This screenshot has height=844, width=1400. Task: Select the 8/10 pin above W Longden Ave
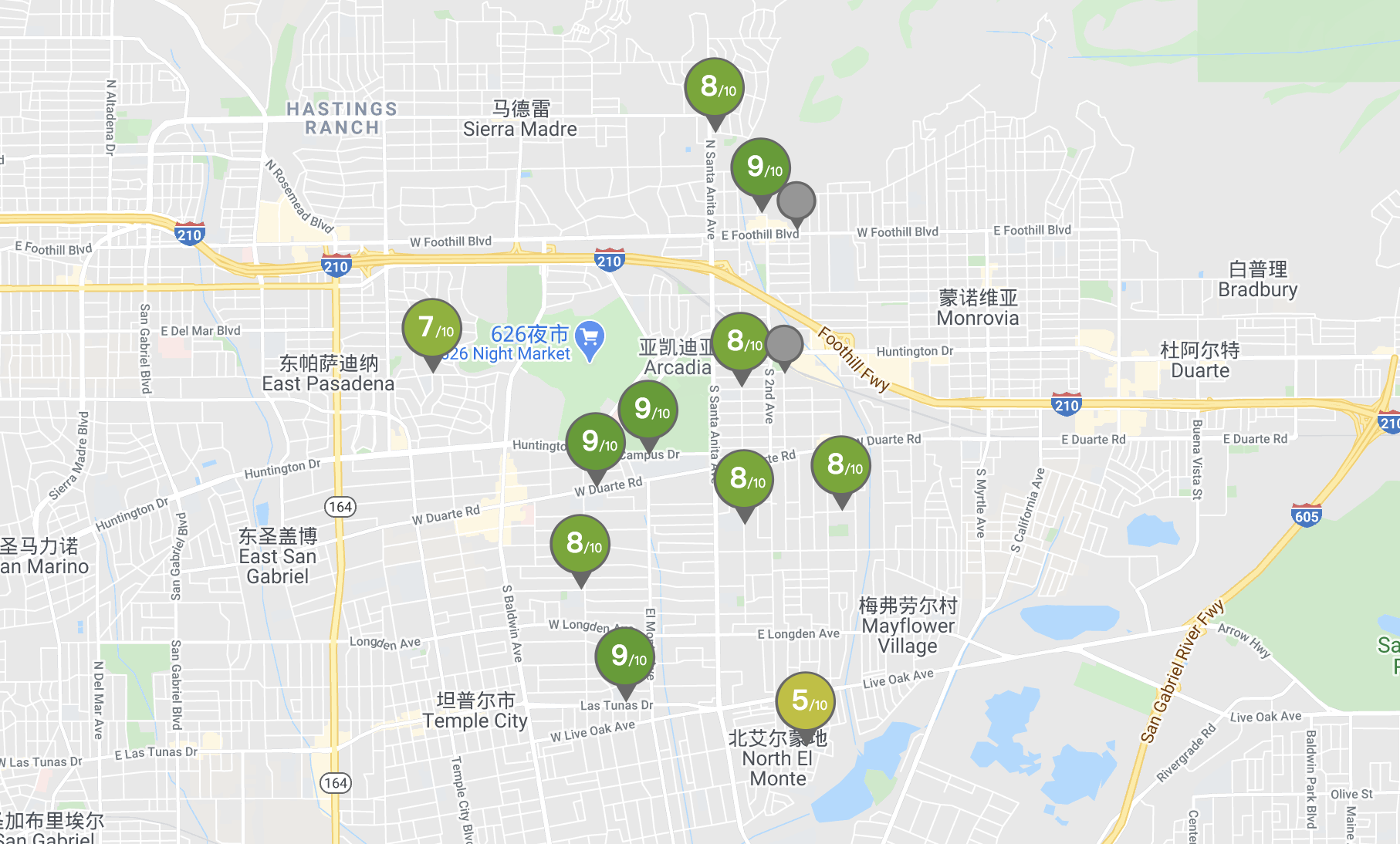tap(580, 544)
